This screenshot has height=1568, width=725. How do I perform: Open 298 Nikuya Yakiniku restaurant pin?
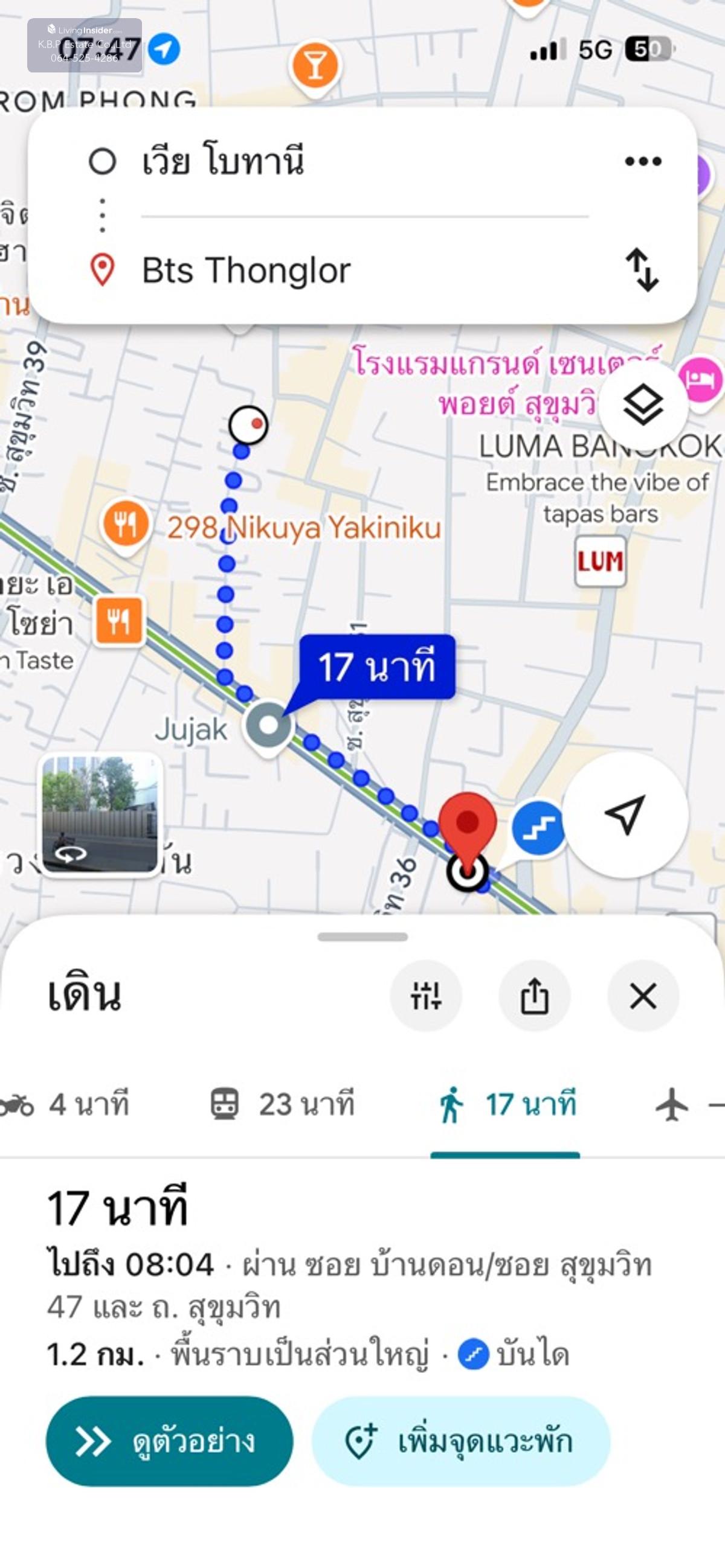coord(126,523)
